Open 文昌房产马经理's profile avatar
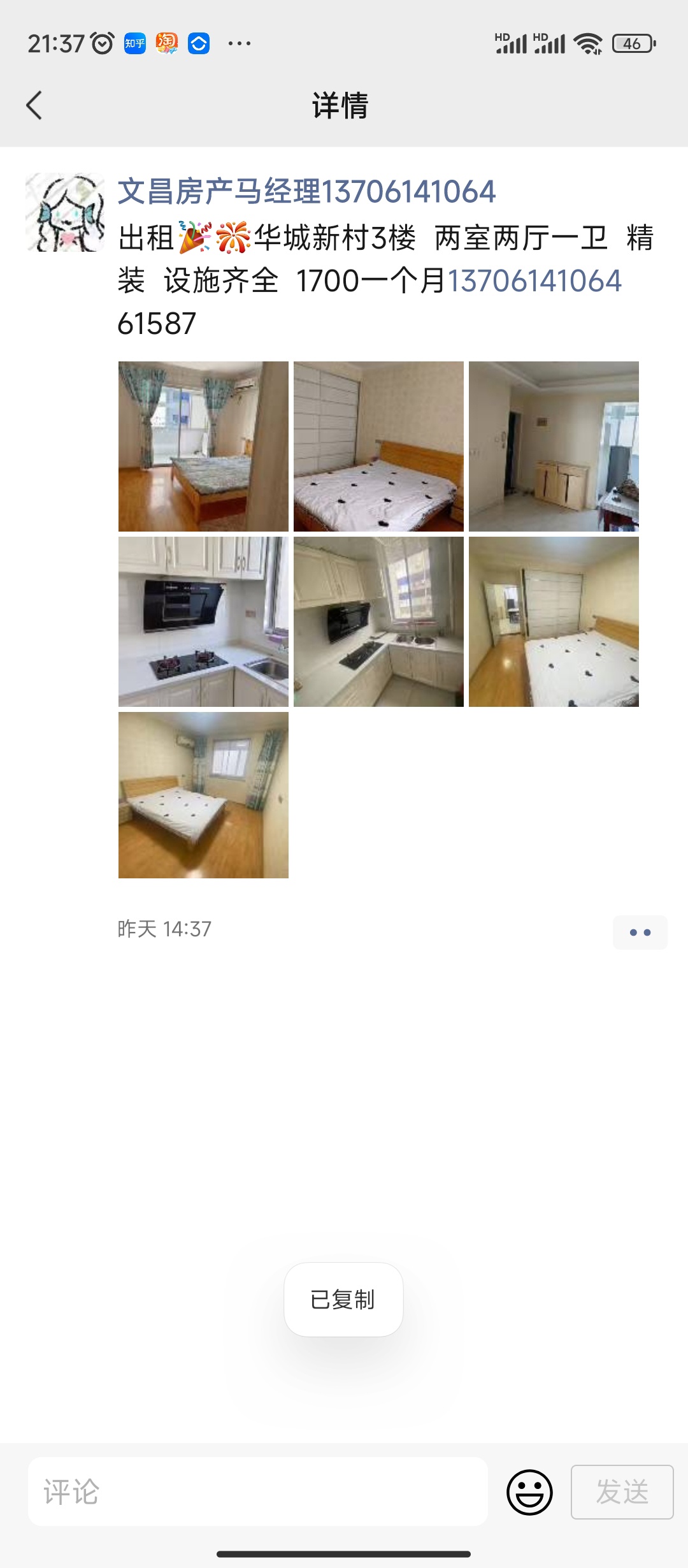Viewport: 688px width, 1568px height. point(65,212)
